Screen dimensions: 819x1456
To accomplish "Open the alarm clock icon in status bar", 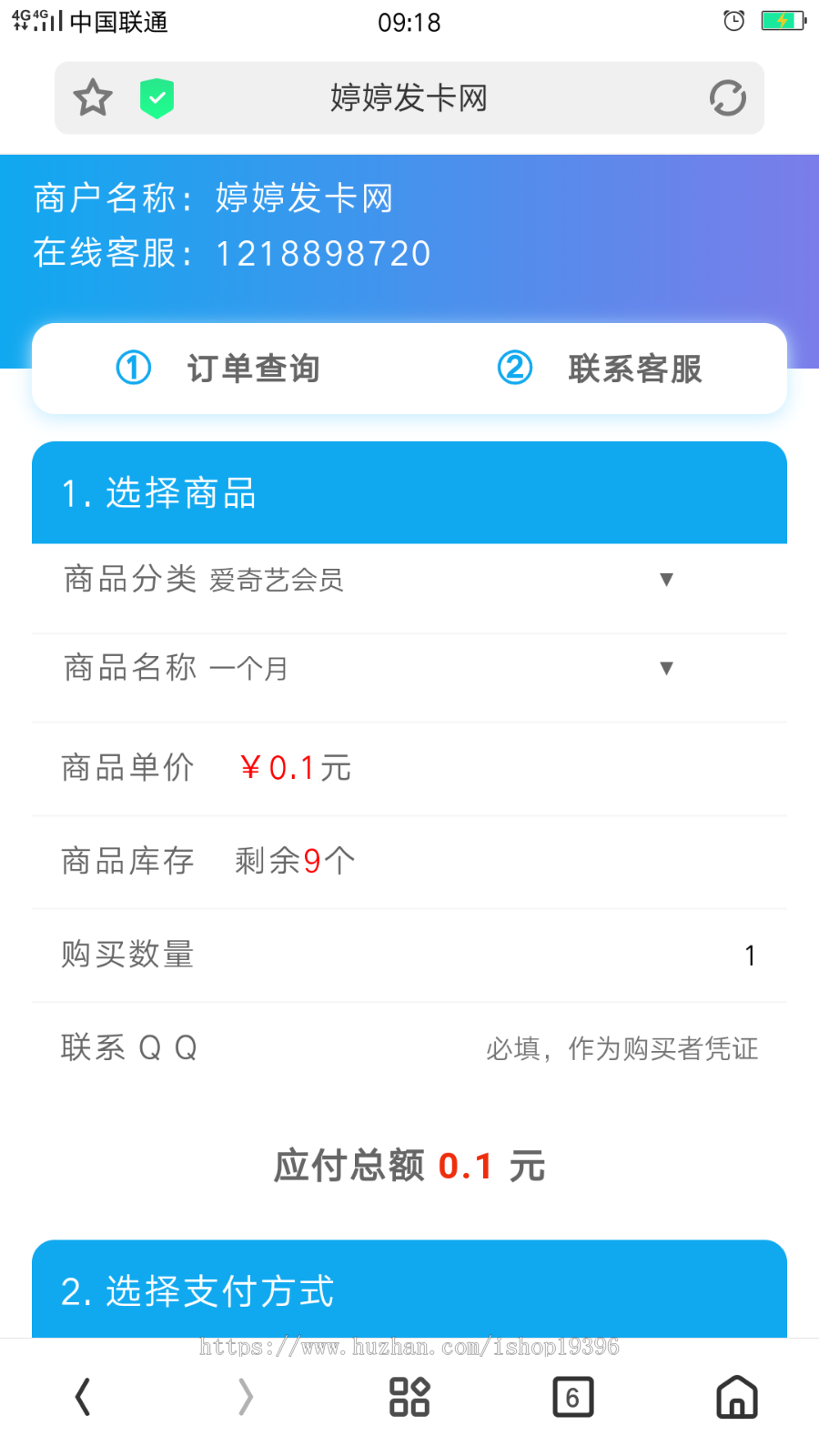I will click(733, 20).
